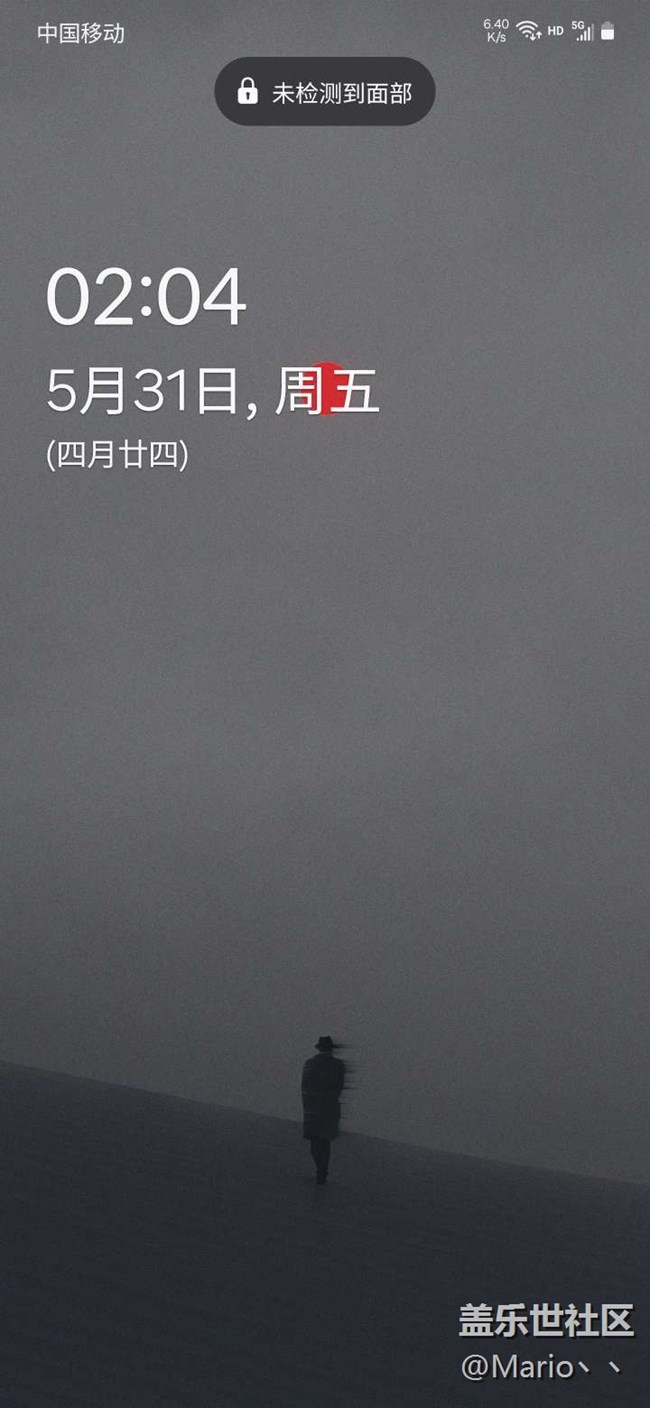Open the lock screen clock widget
Image resolution: width=650 pixels, height=1408 pixels.
click(x=146, y=297)
